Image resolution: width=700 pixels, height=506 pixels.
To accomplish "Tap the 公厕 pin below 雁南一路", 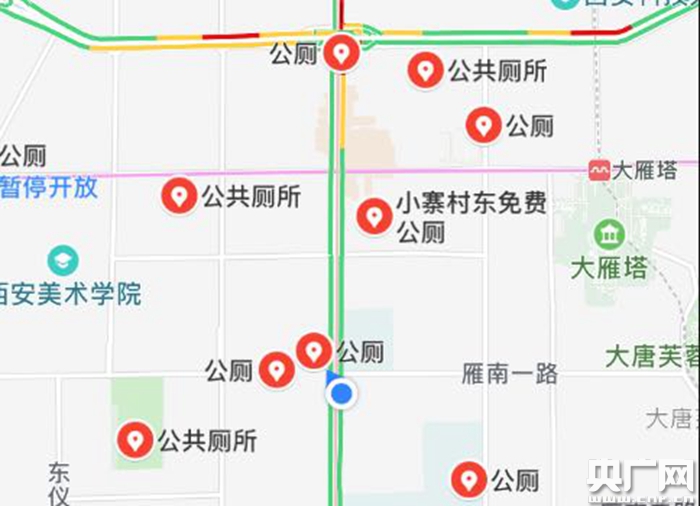I will coord(468,480).
